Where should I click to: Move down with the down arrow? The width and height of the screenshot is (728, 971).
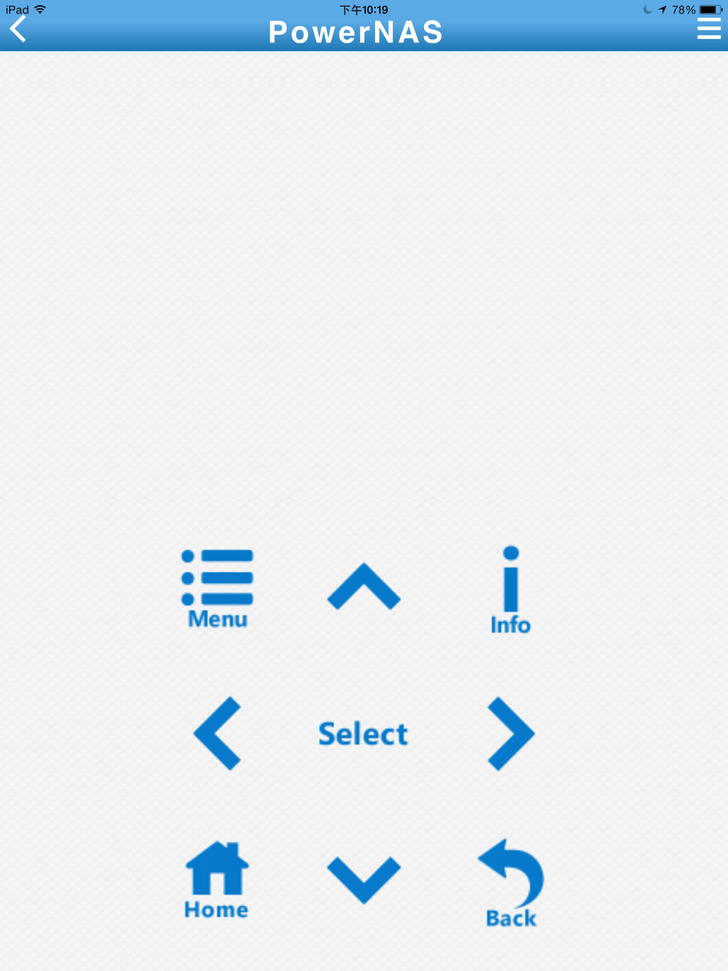[x=363, y=878]
